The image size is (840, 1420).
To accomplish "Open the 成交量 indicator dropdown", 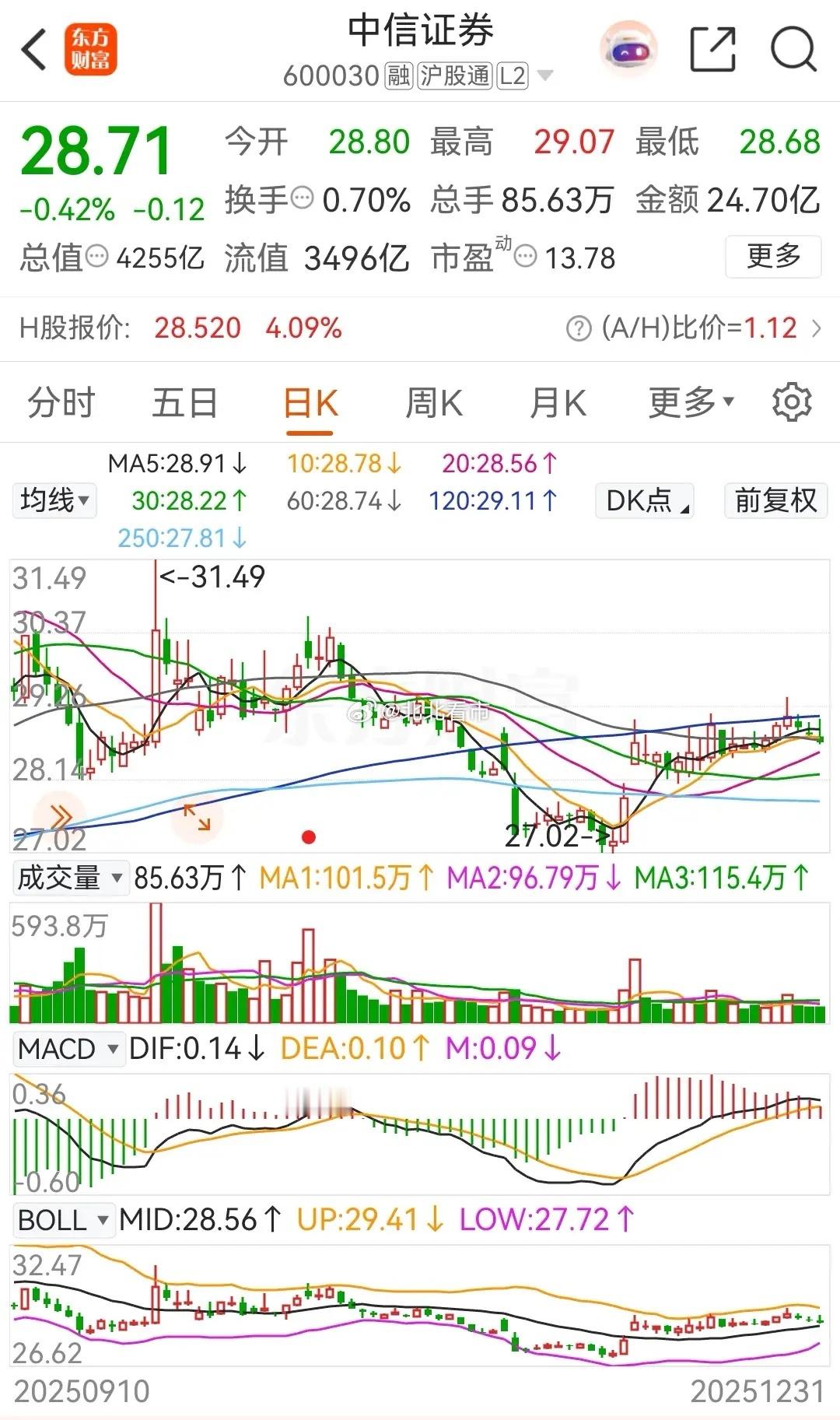I will pyautogui.click(x=71, y=878).
